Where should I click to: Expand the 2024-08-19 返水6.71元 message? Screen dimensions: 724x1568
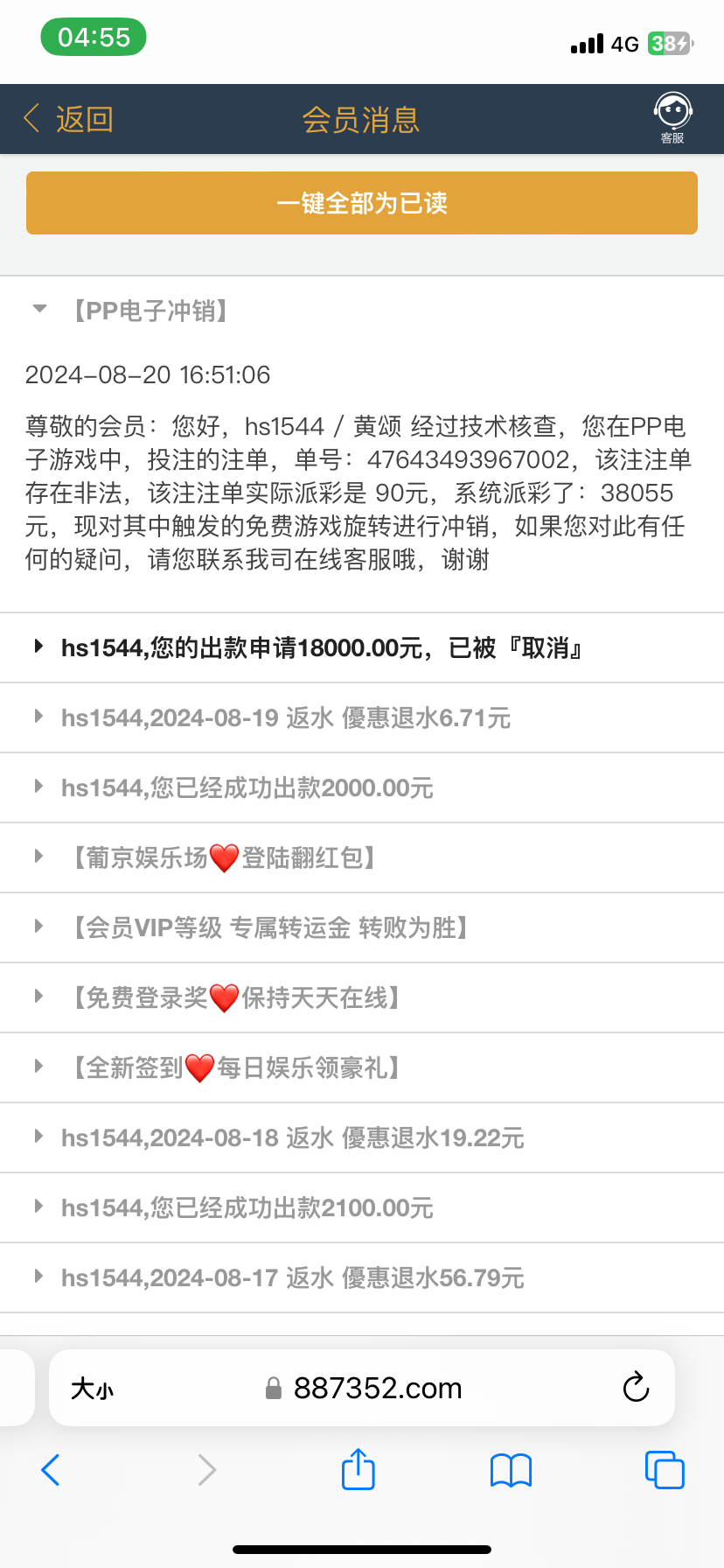(x=38, y=717)
